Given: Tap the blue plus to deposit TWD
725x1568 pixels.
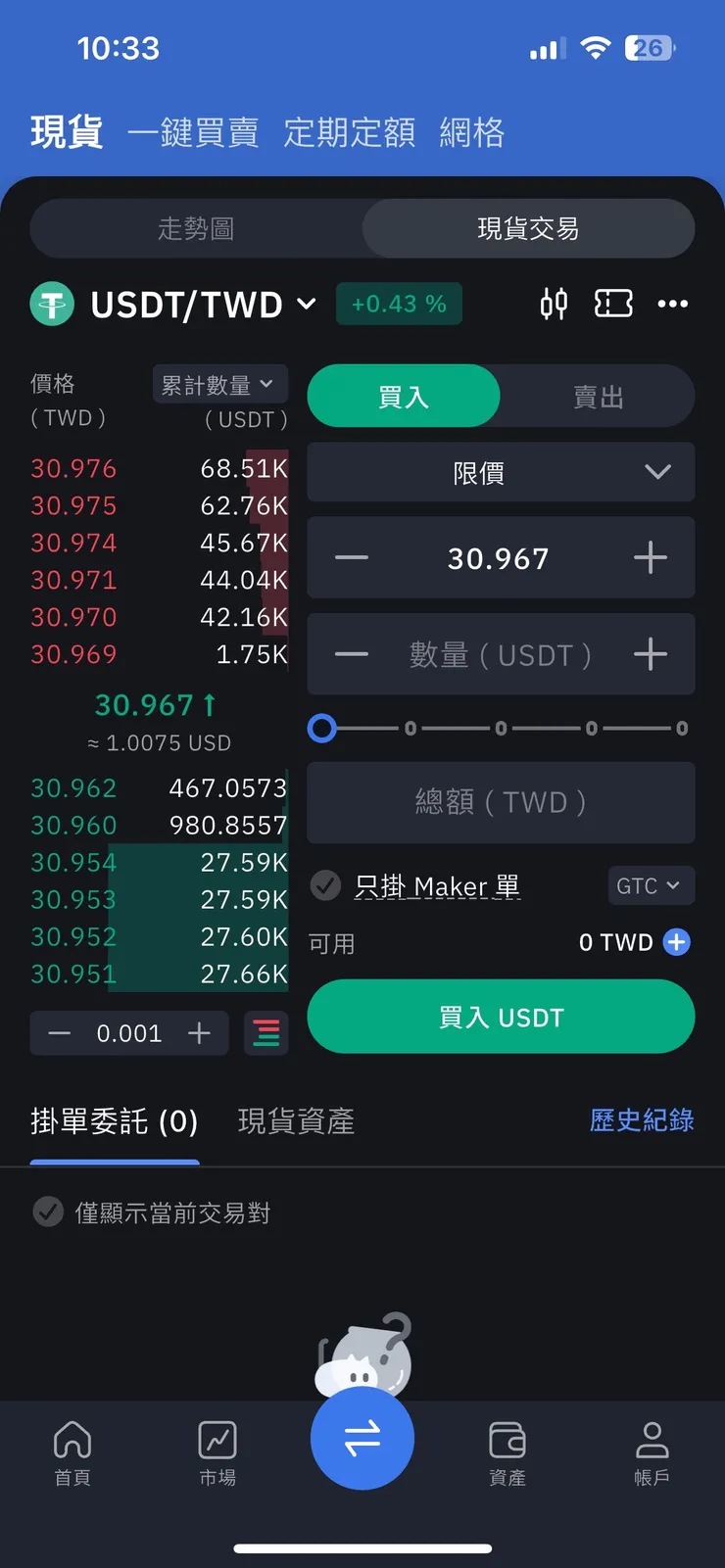Looking at the screenshot, I should coord(677,942).
